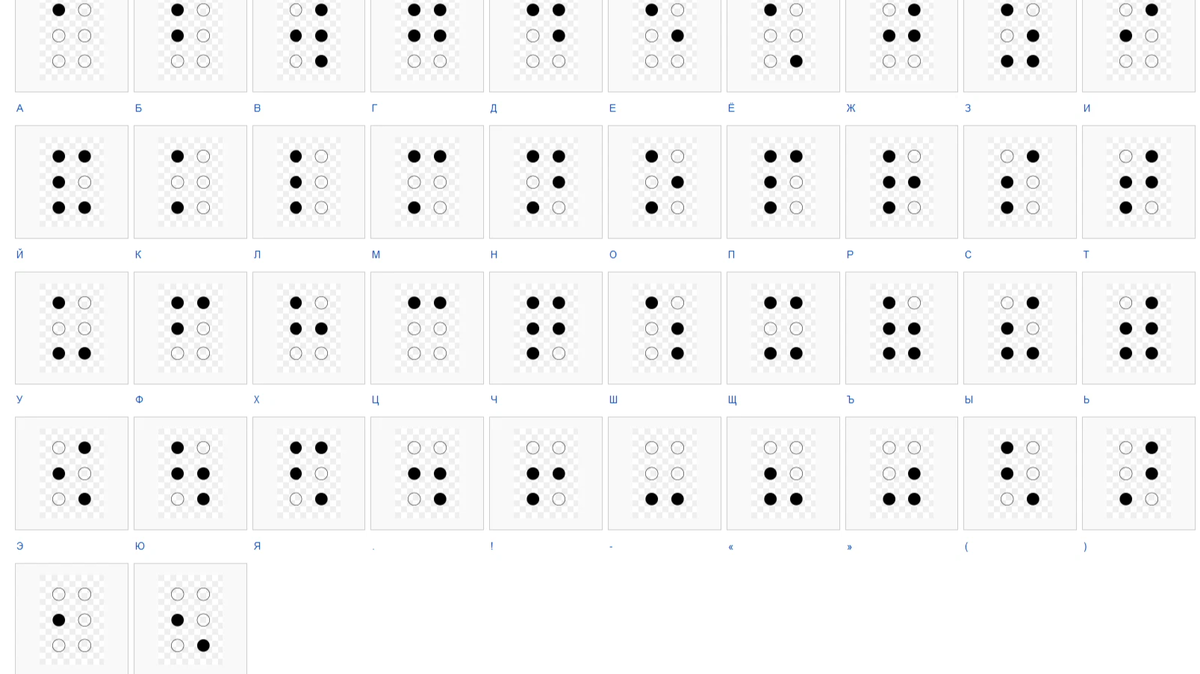
Task: Open the Braille image for letter Ь
Action: (x=1138, y=327)
